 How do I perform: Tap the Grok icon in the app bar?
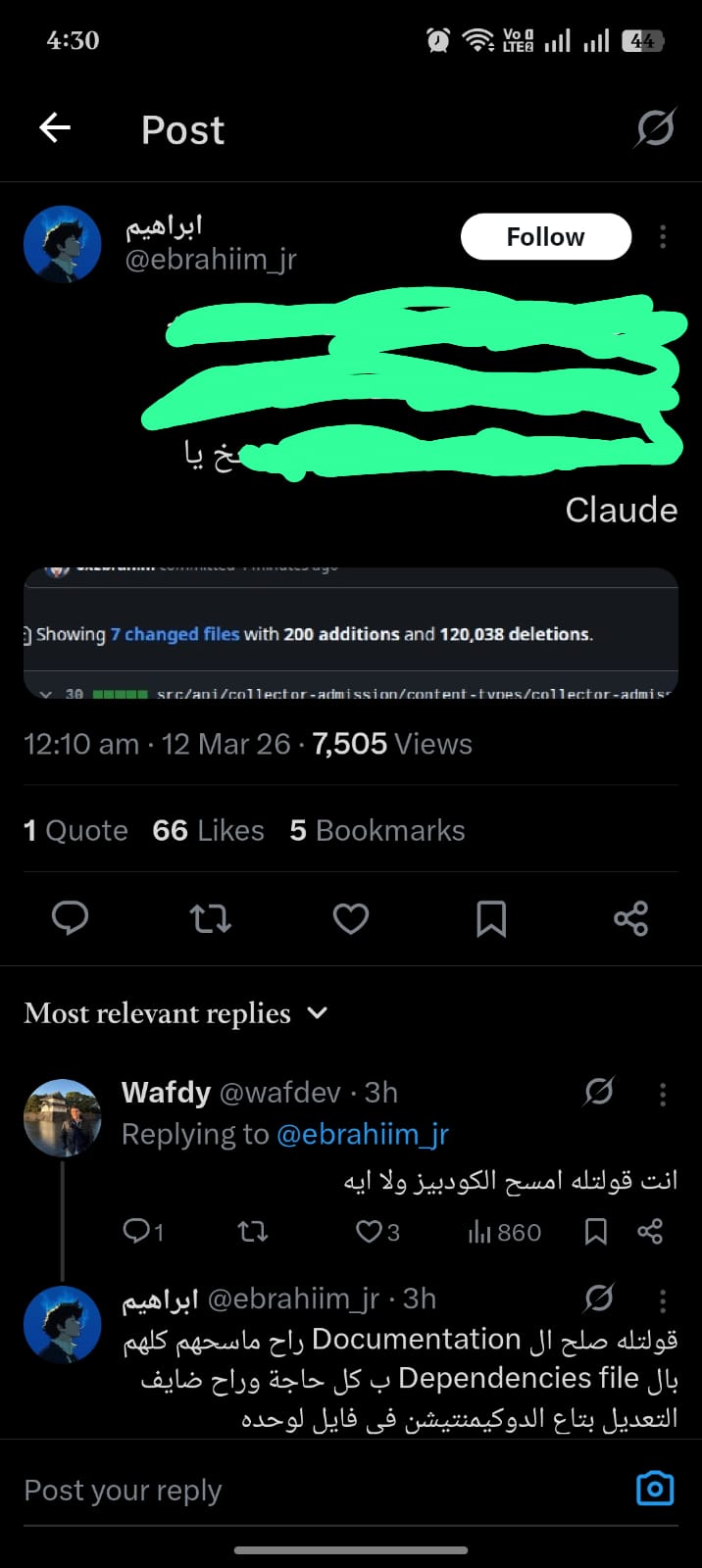point(655,127)
